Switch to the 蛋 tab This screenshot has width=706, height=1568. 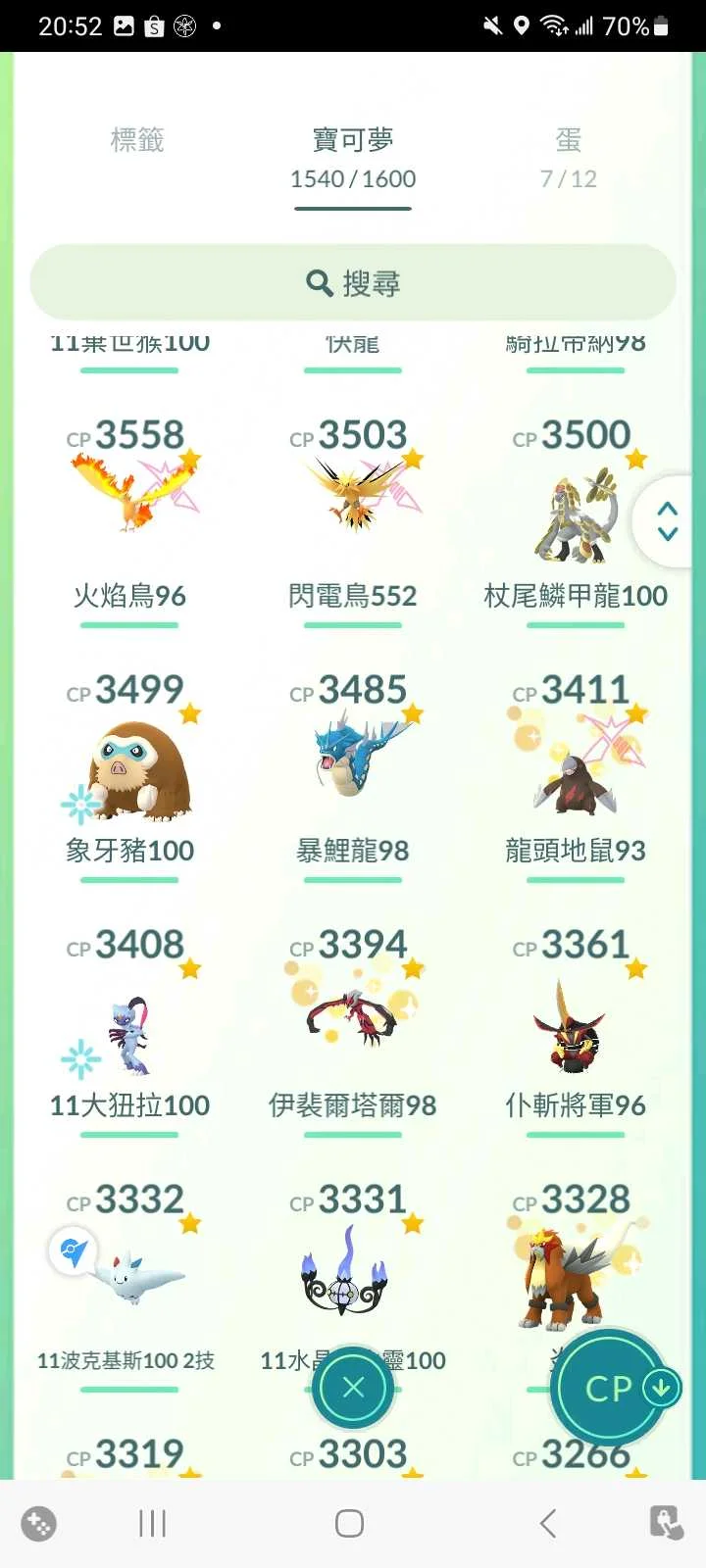pos(568,157)
